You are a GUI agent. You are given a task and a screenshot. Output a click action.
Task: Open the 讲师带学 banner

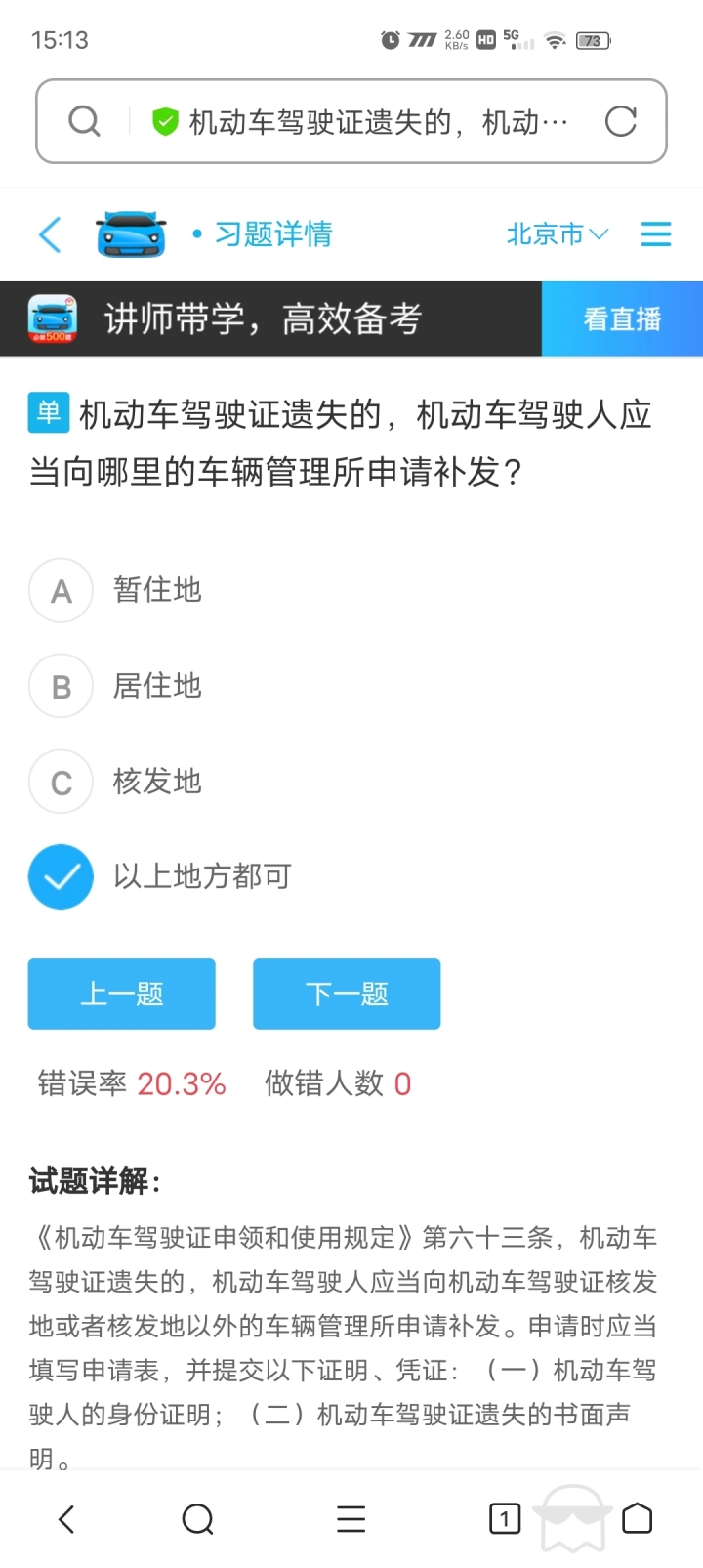click(x=264, y=319)
